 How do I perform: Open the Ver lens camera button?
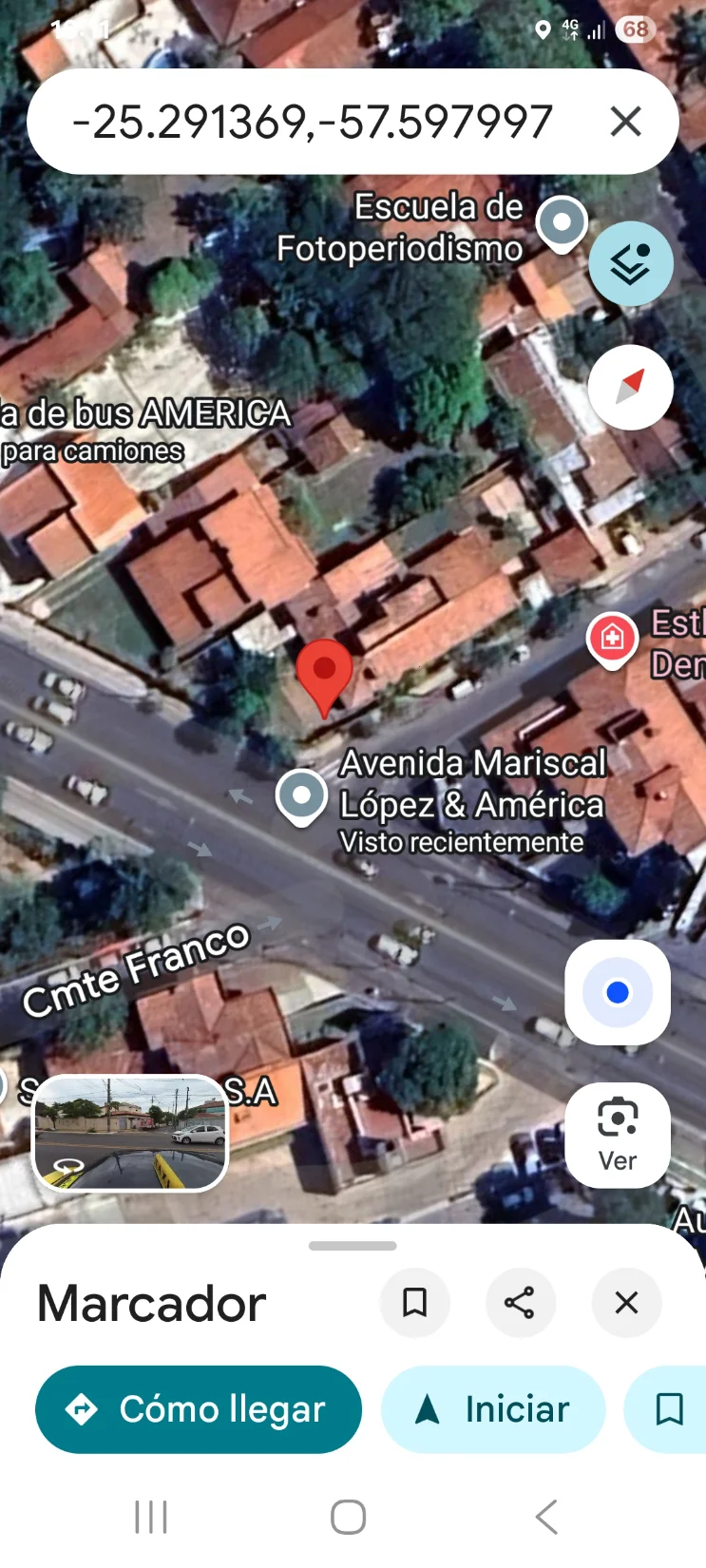[x=618, y=1135]
